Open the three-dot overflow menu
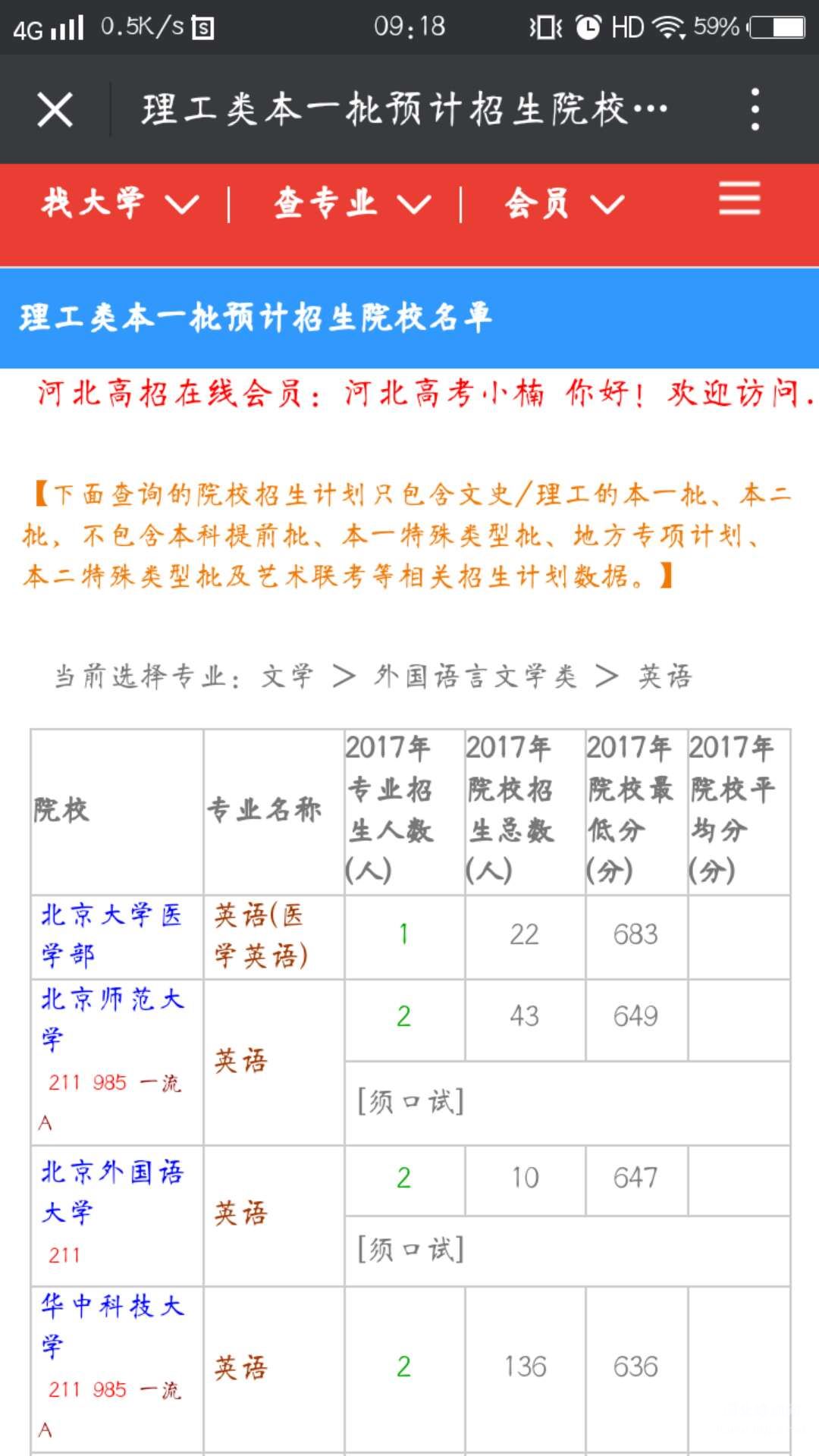 coord(755,109)
